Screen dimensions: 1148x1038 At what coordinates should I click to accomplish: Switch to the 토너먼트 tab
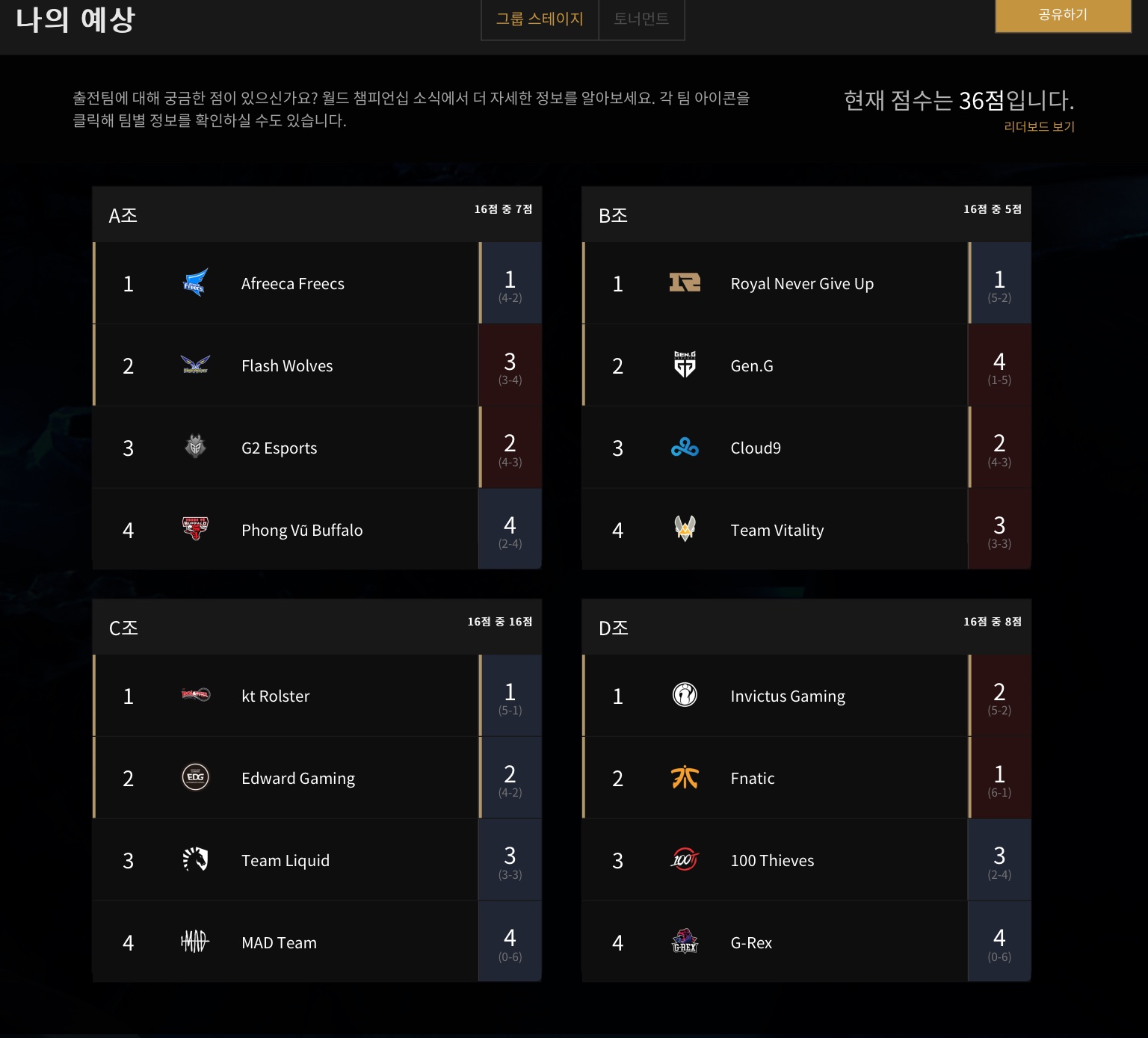pyautogui.click(x=641, y=19)
